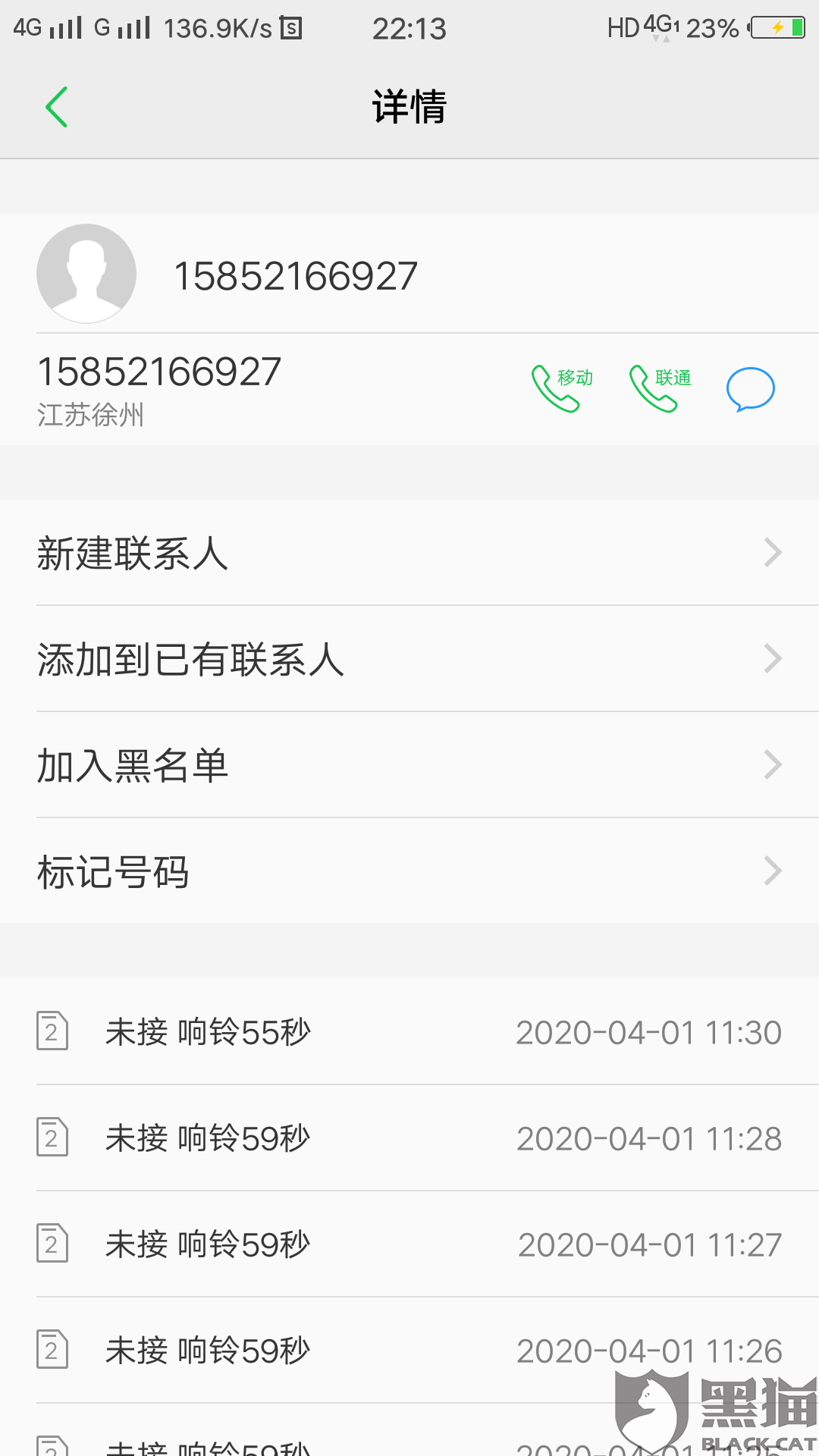Open the 标记号码 option
The height and width of the screenshot is (1456, 819).
click(409, 871)
